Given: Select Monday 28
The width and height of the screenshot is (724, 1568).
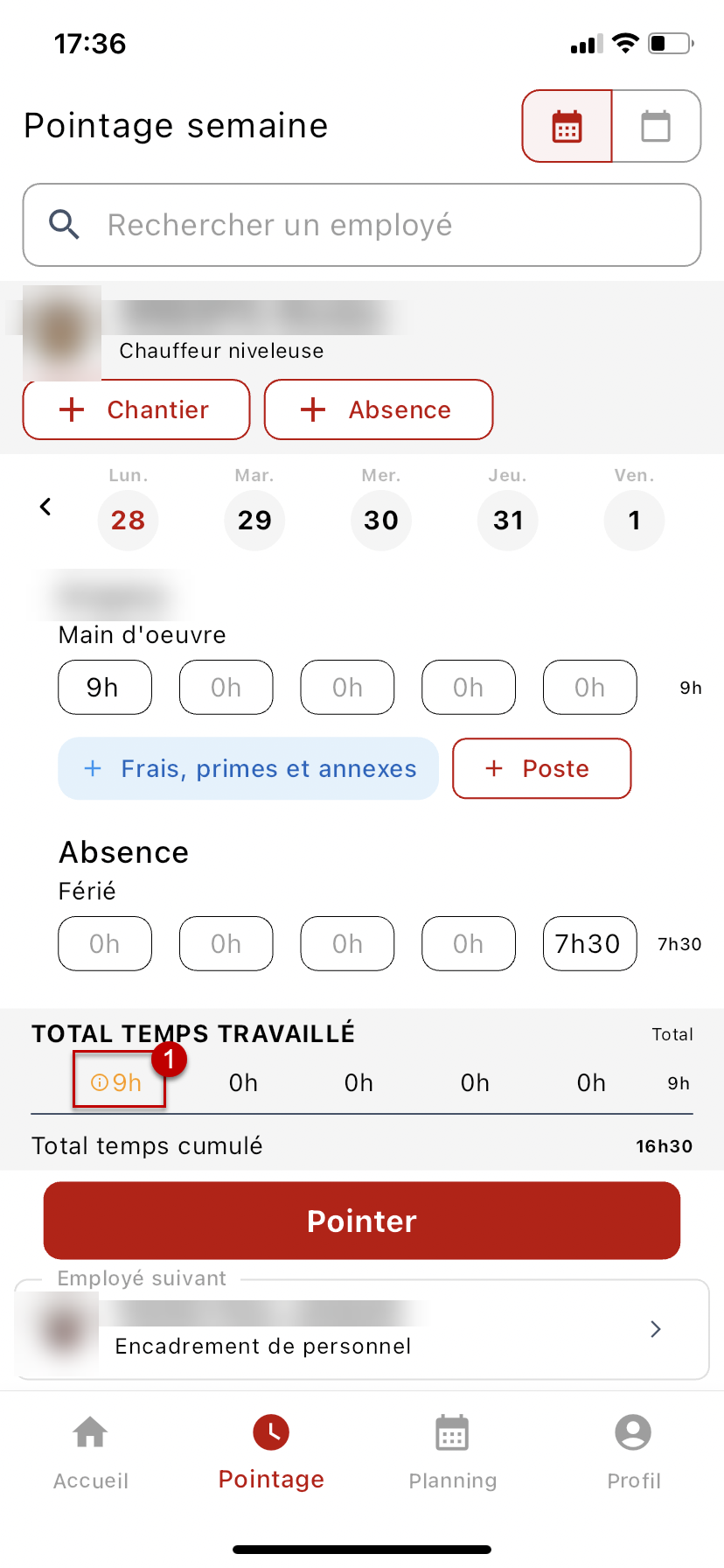Looking at the screenshot, I should point(128,520).
